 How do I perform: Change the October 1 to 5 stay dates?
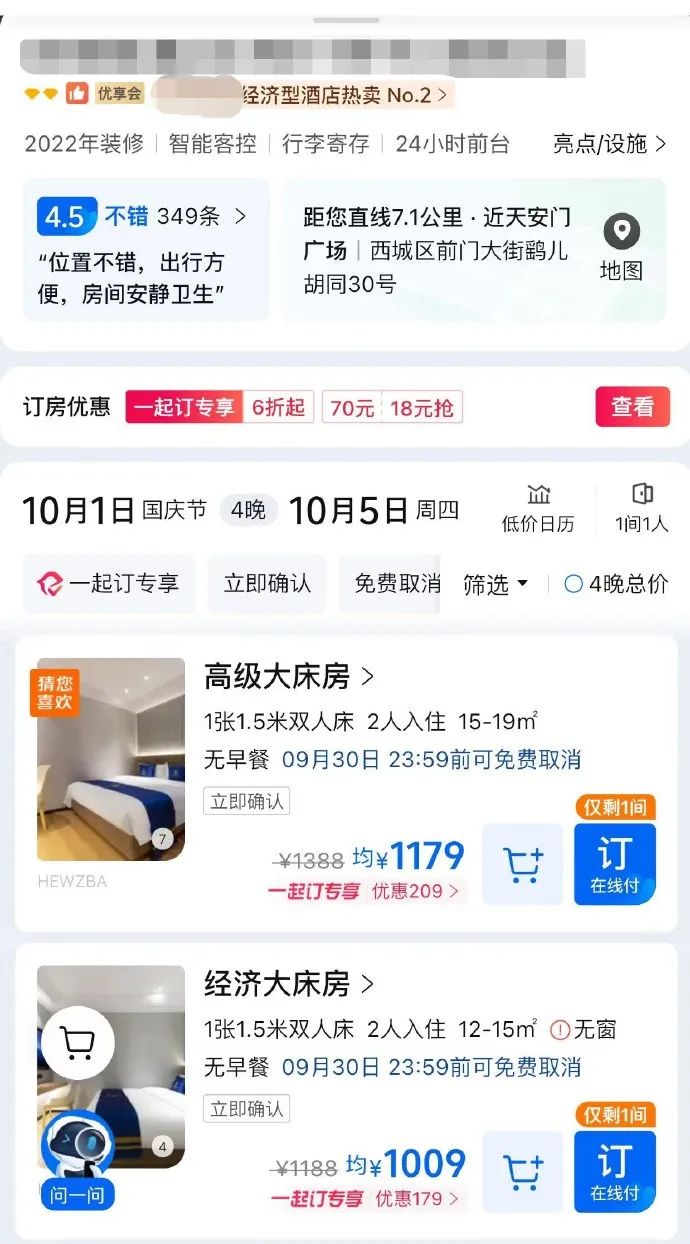240,511
